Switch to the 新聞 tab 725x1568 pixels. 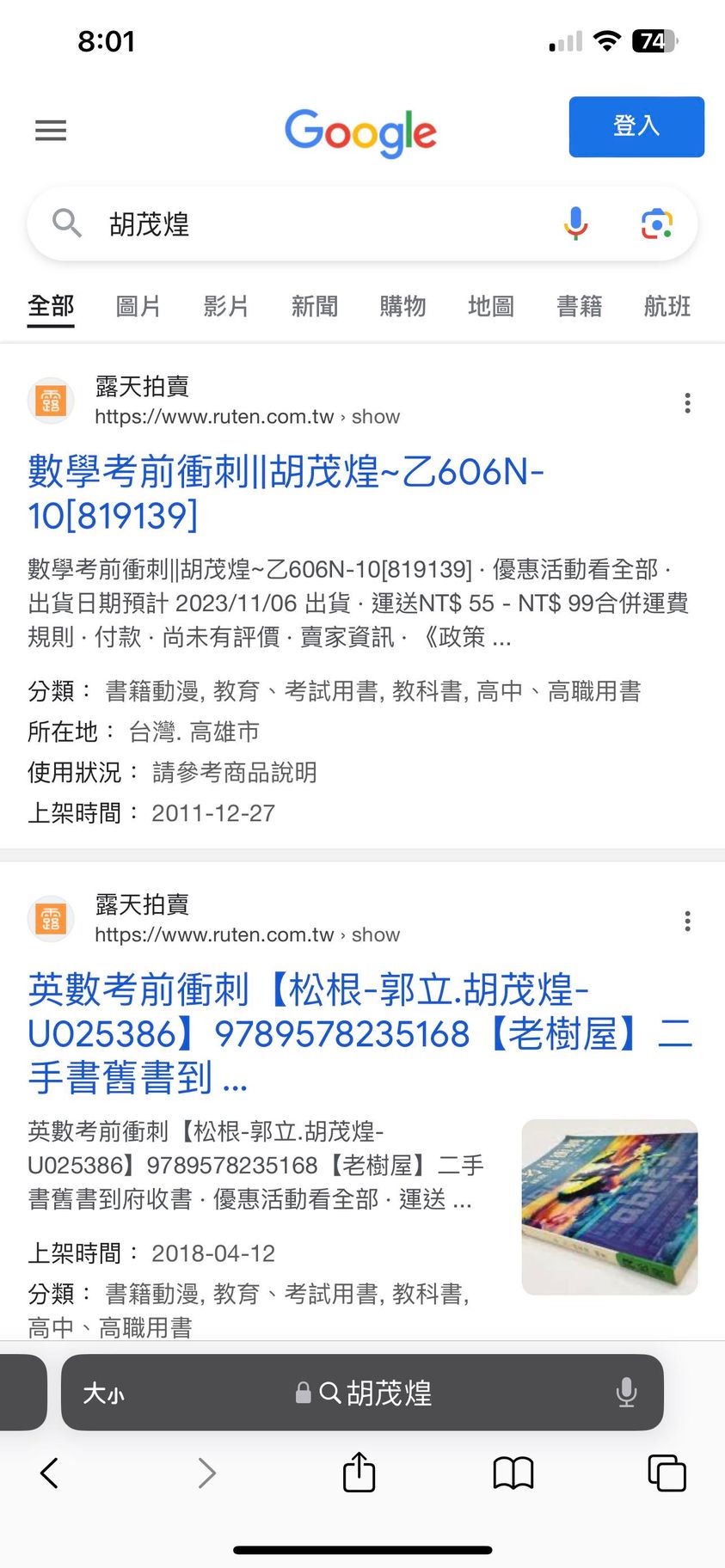pyautogui.click(x=315, y=306)
